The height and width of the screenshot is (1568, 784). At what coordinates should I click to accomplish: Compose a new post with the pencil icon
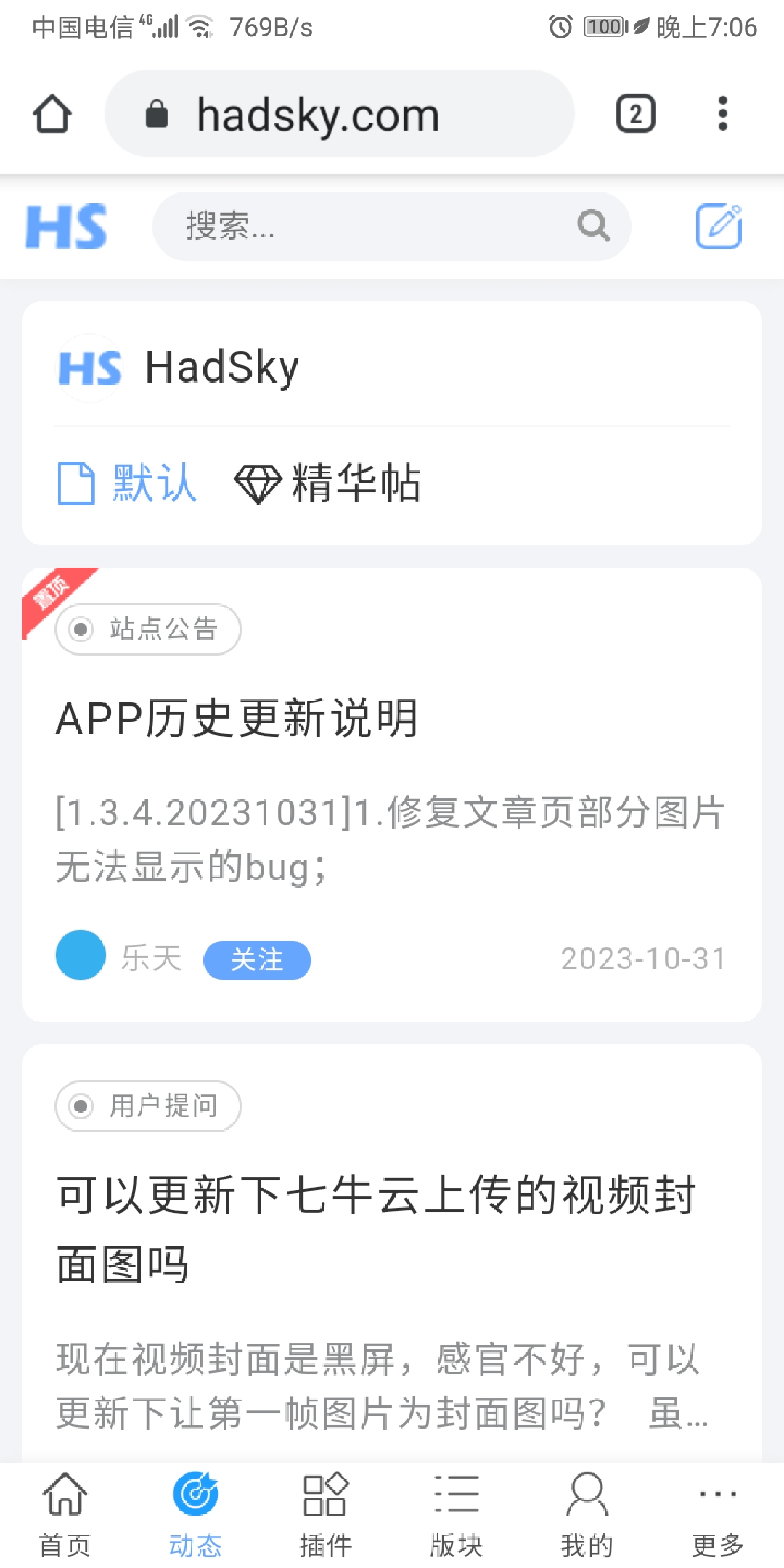719,226
